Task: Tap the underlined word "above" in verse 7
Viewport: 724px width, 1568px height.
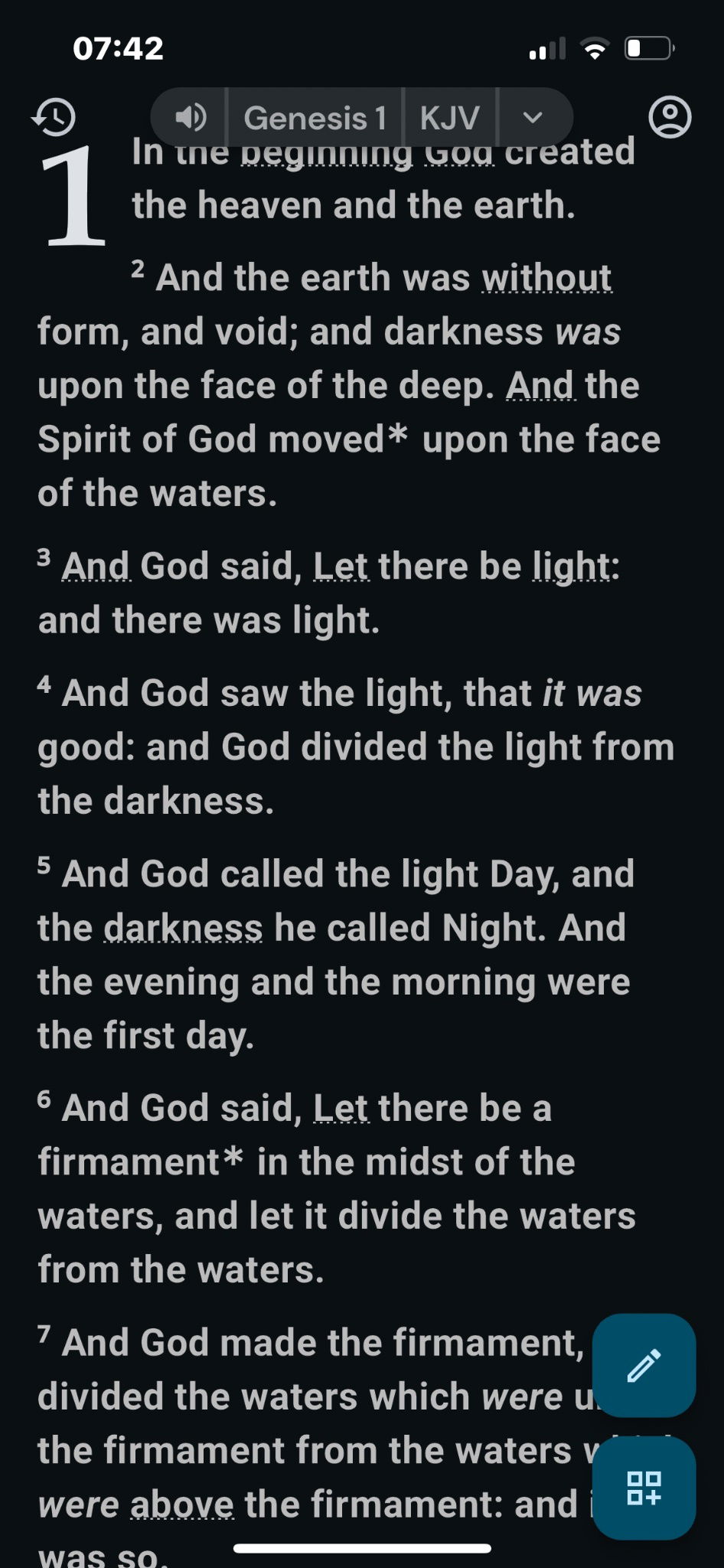Action: pos(182,1504)
